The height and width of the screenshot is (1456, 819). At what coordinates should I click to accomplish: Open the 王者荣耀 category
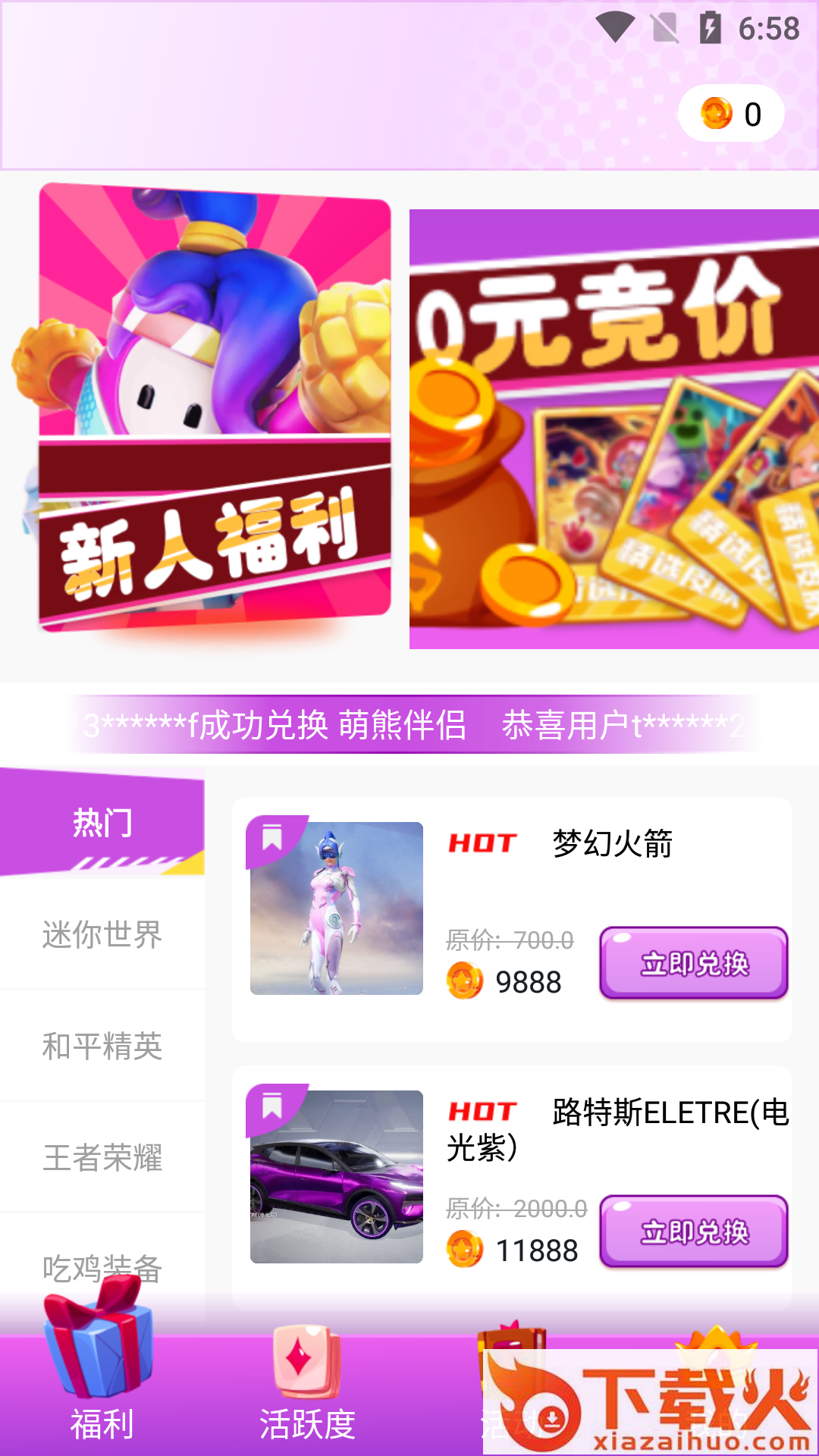[x=102, y=1157]
